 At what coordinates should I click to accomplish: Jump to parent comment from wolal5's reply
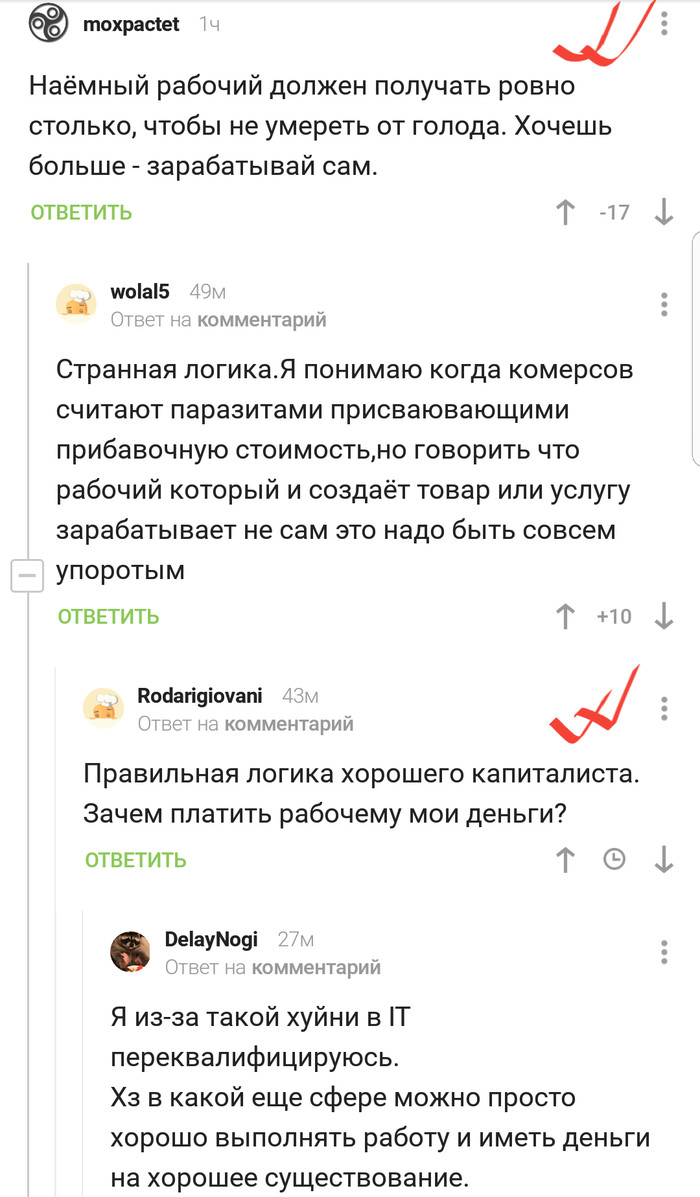pyautogui.click(x=261, y=320)
